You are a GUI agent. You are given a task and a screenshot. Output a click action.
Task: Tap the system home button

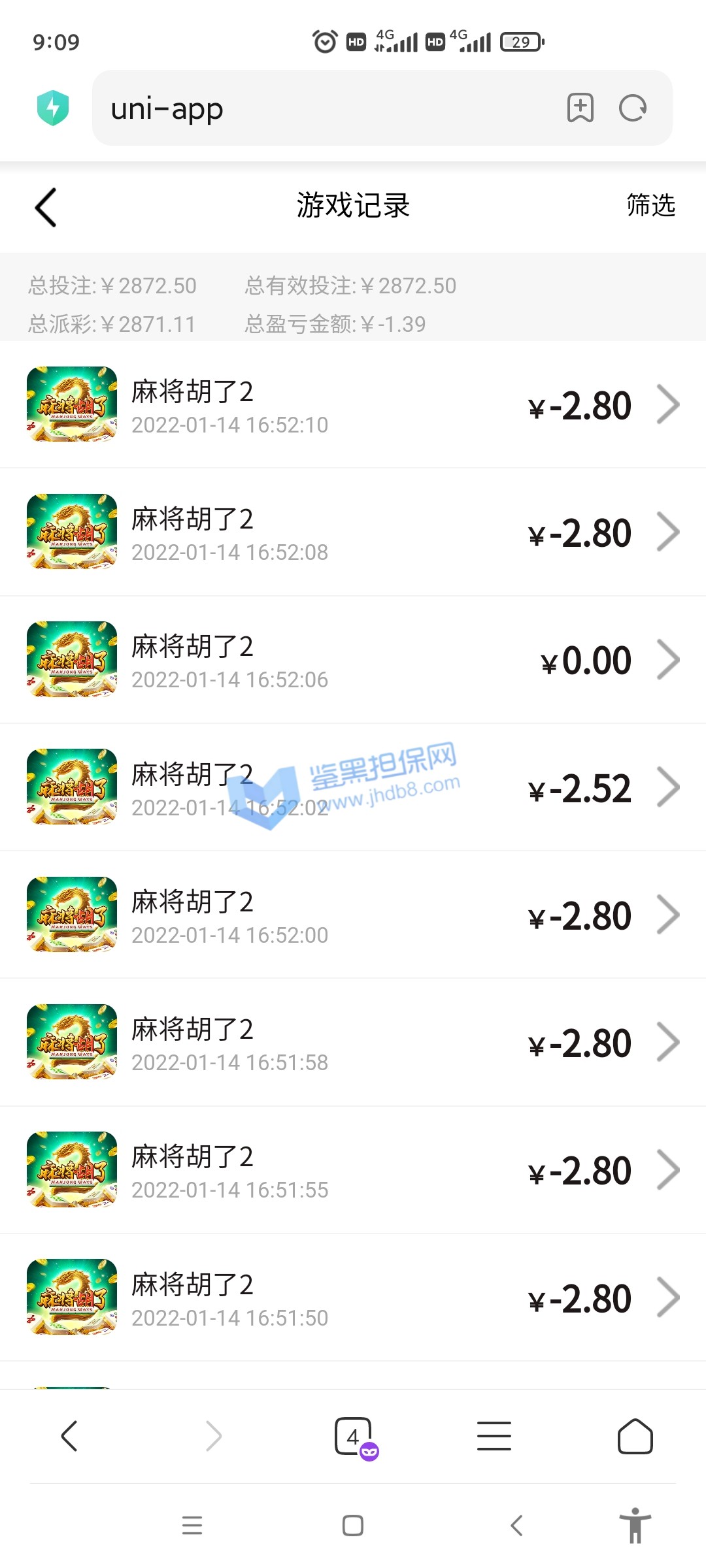tap(353, 1526)
